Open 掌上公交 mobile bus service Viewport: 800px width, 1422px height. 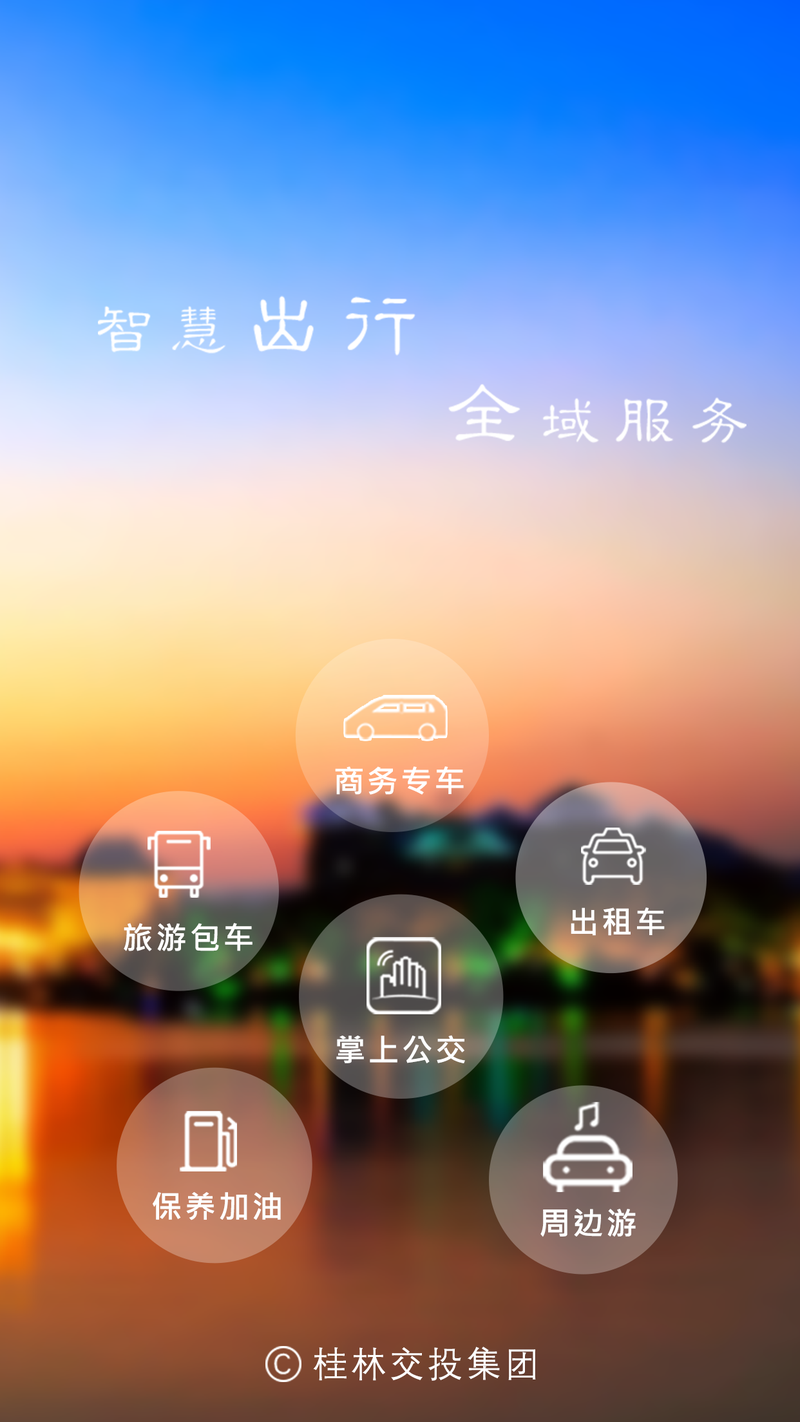click(401, 996)
